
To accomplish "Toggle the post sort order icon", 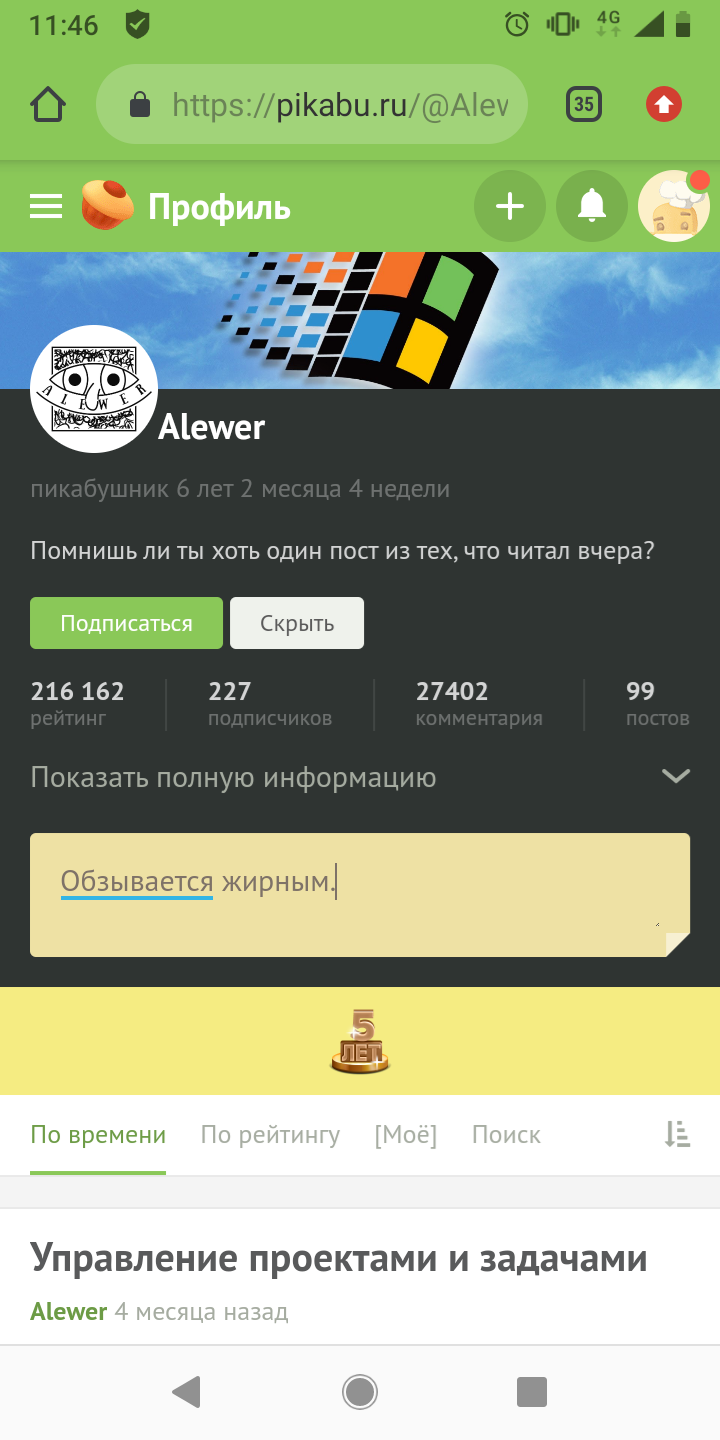I will click(677, 1134).
